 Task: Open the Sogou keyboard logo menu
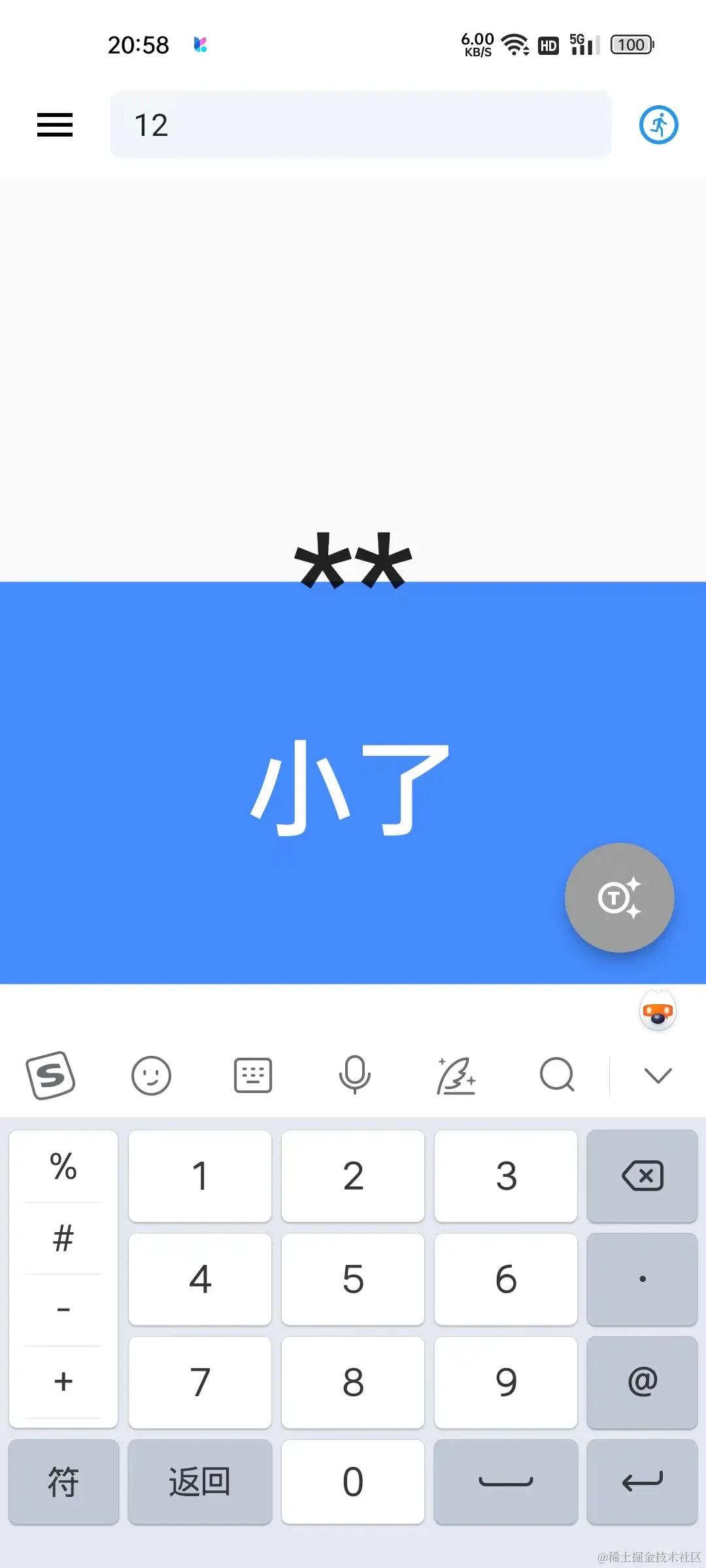click(50, 1075)
